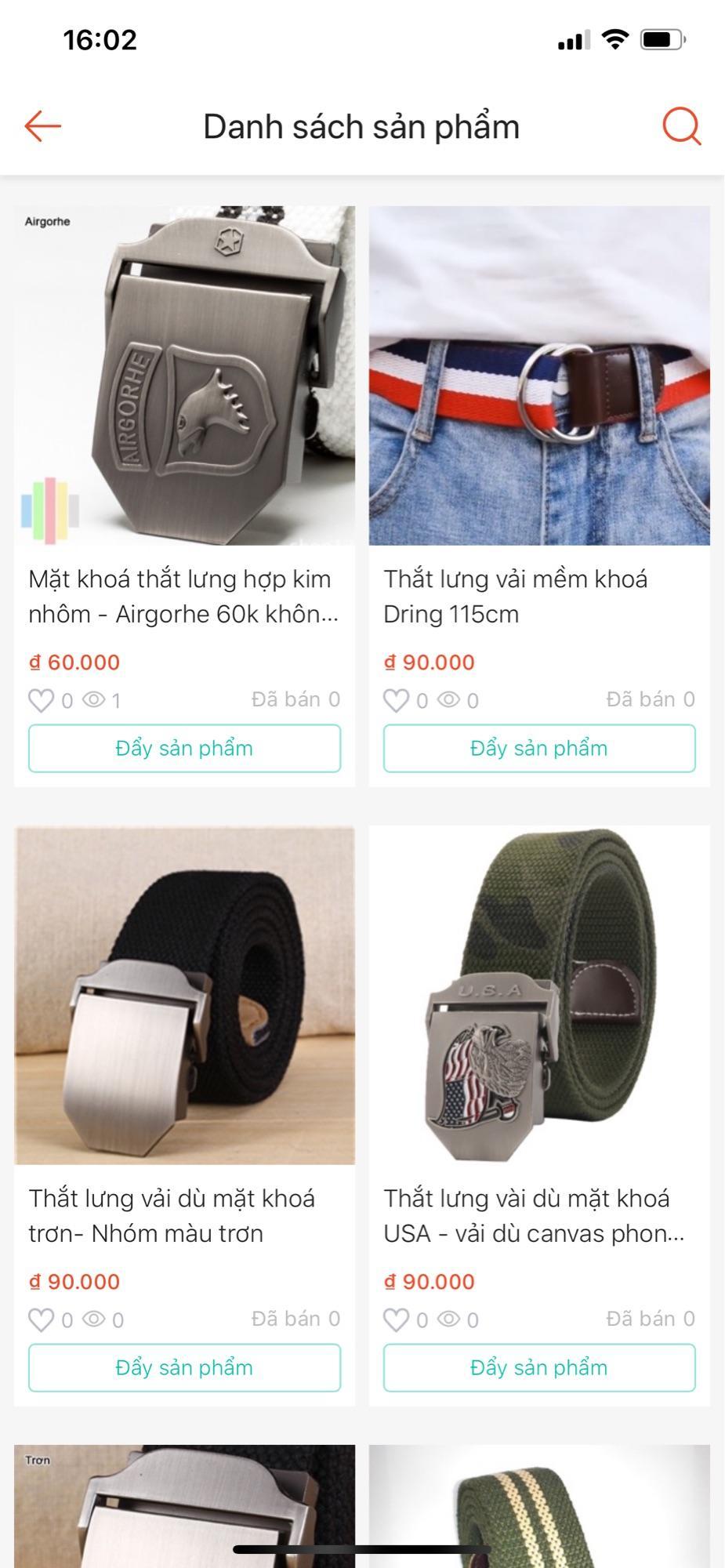
Task: Boost the Dring 115cm belt listing
Action: (x=539, y=748)
